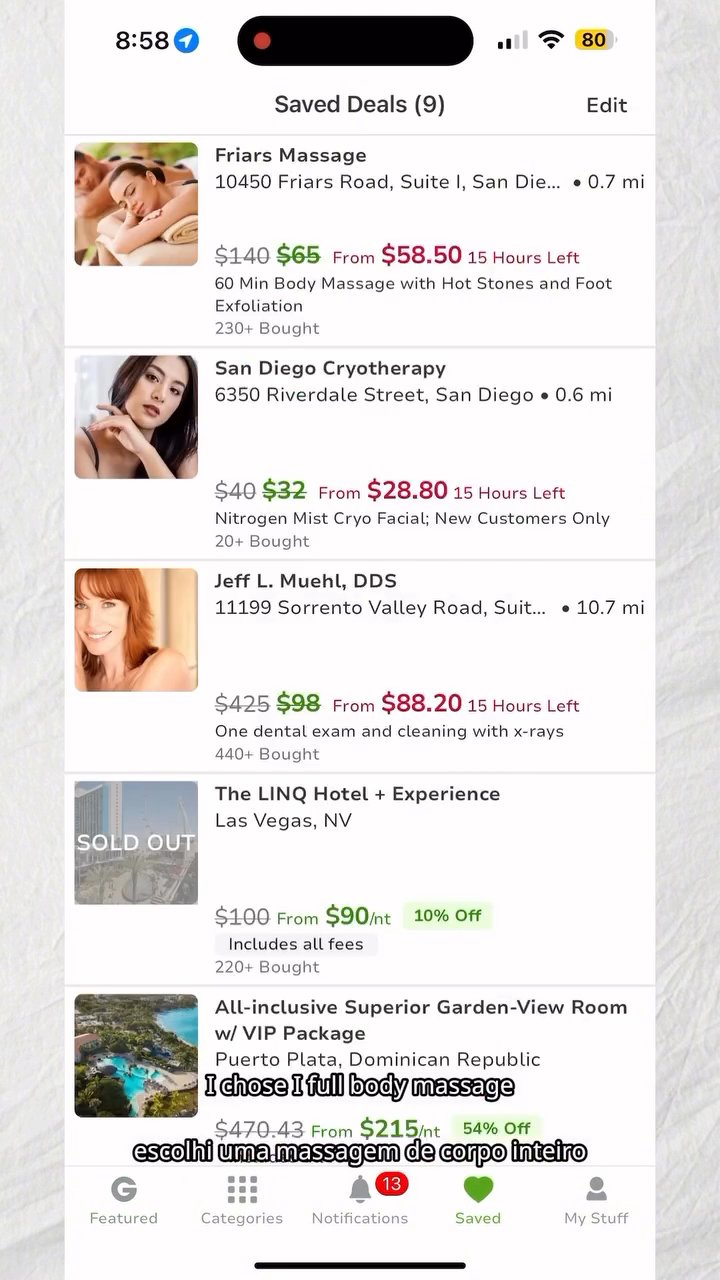Open the Friars Massage deal

[x=360, y=241]
